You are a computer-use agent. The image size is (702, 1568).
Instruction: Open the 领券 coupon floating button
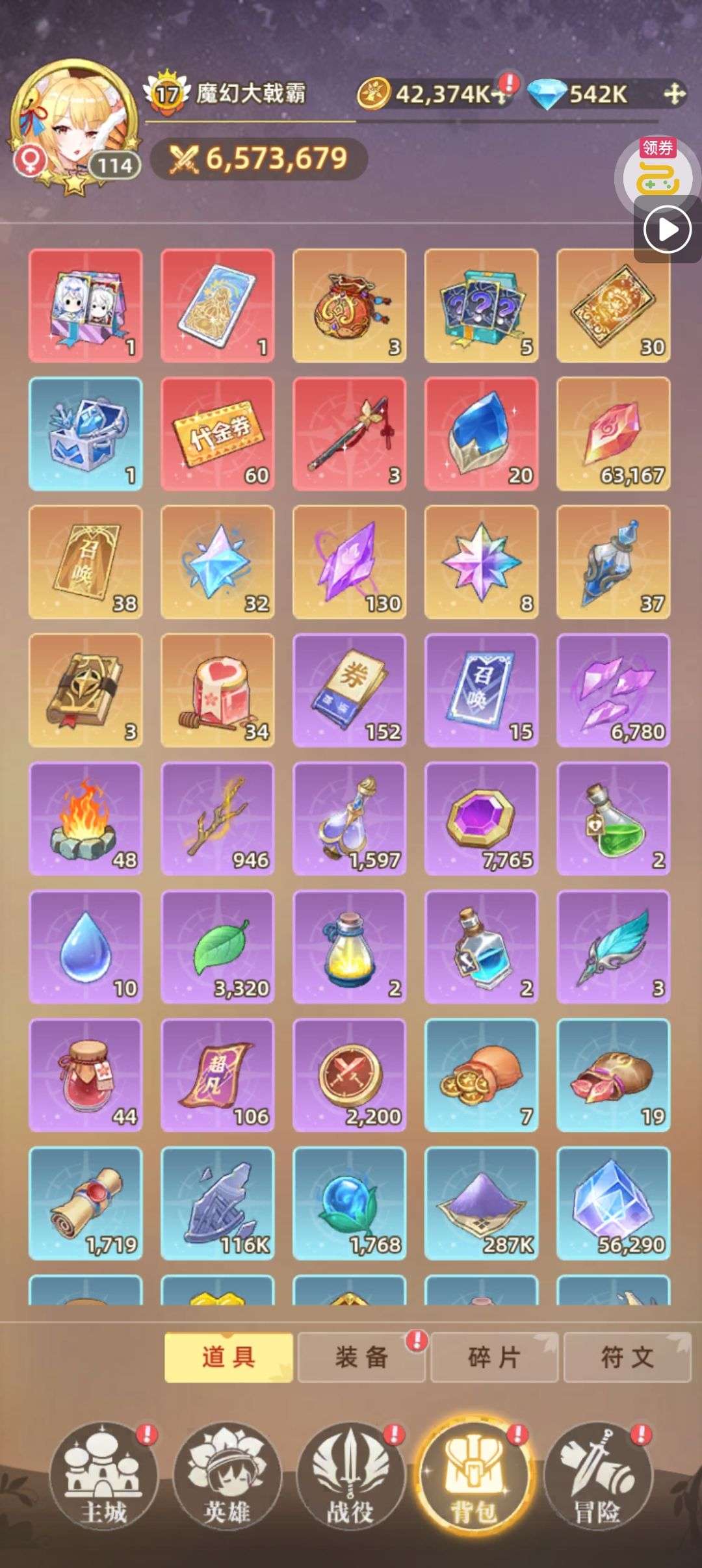pos(658,170)
